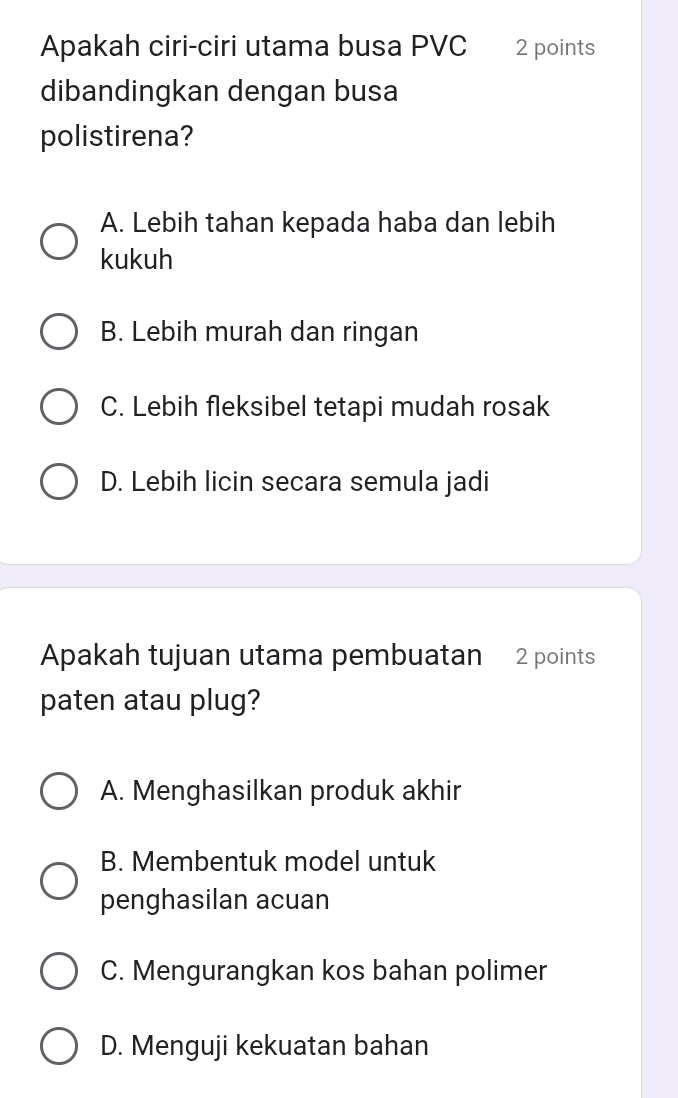The height and width of the screenshot is (1098, 678).
Task: Pick C. Lebih fleksibel tetapi mudah rosak
Action: [x=59, y=406]
